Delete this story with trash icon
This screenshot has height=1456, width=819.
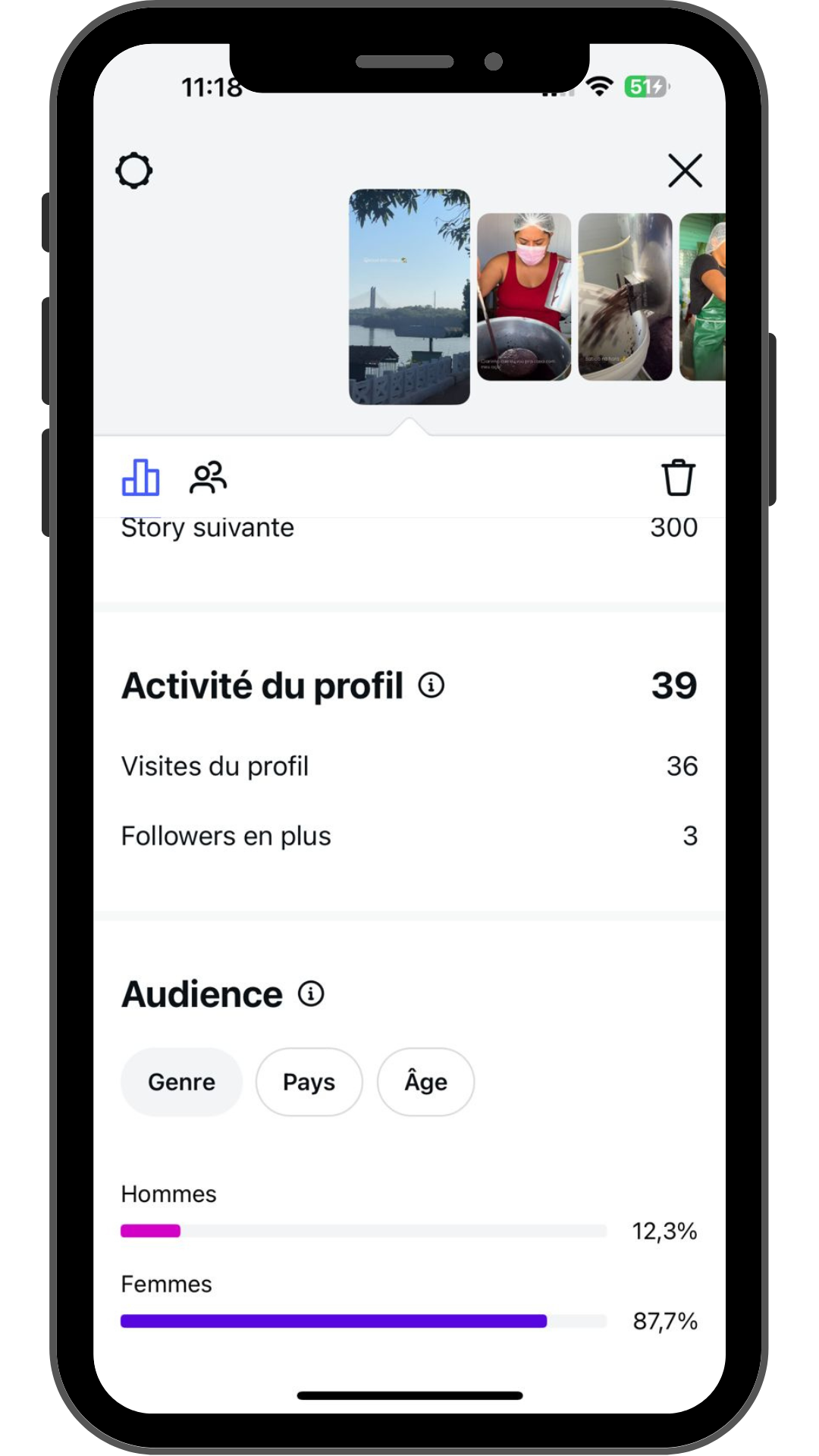click(x=678, y=478)
